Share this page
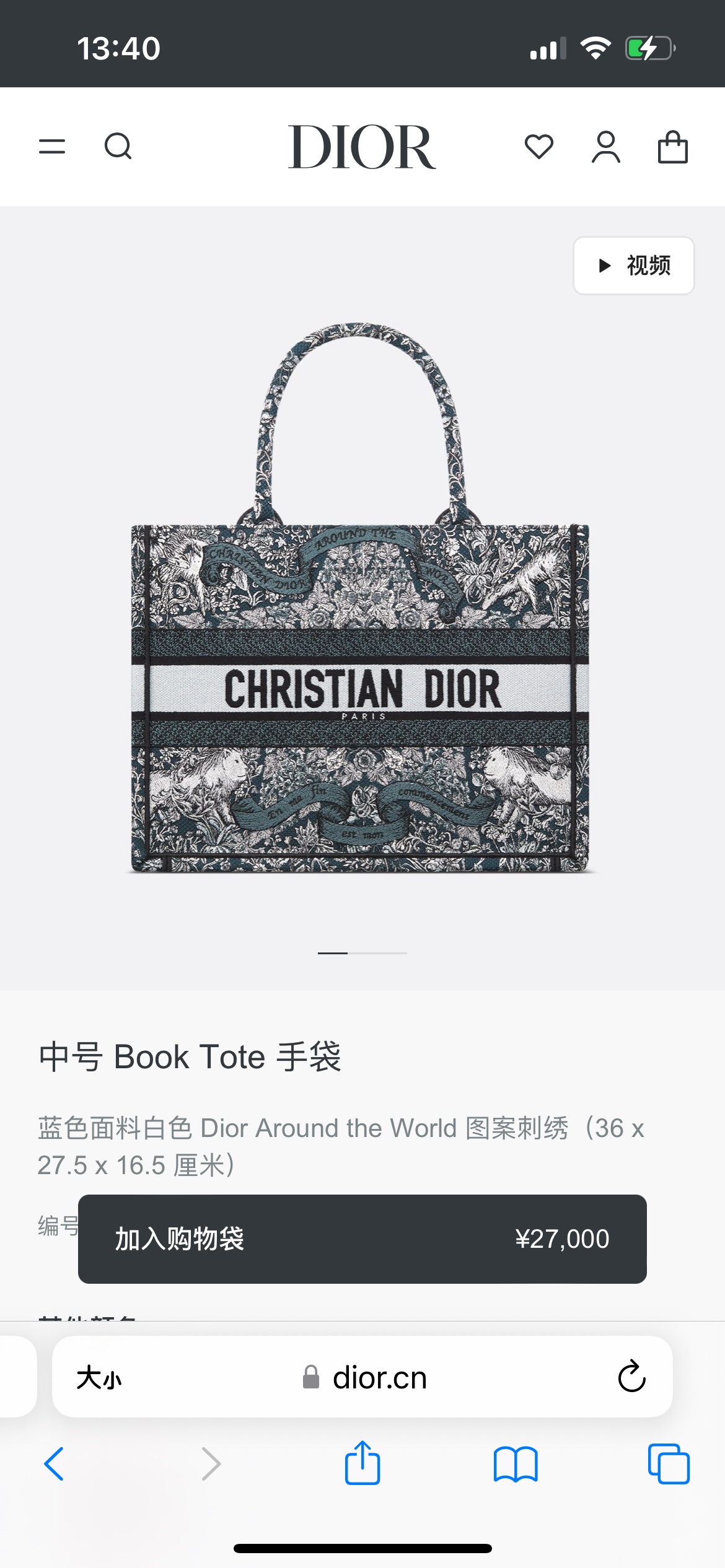Screen dimensions: 725x1568 pyautogui.click(x=362, y=1463)
